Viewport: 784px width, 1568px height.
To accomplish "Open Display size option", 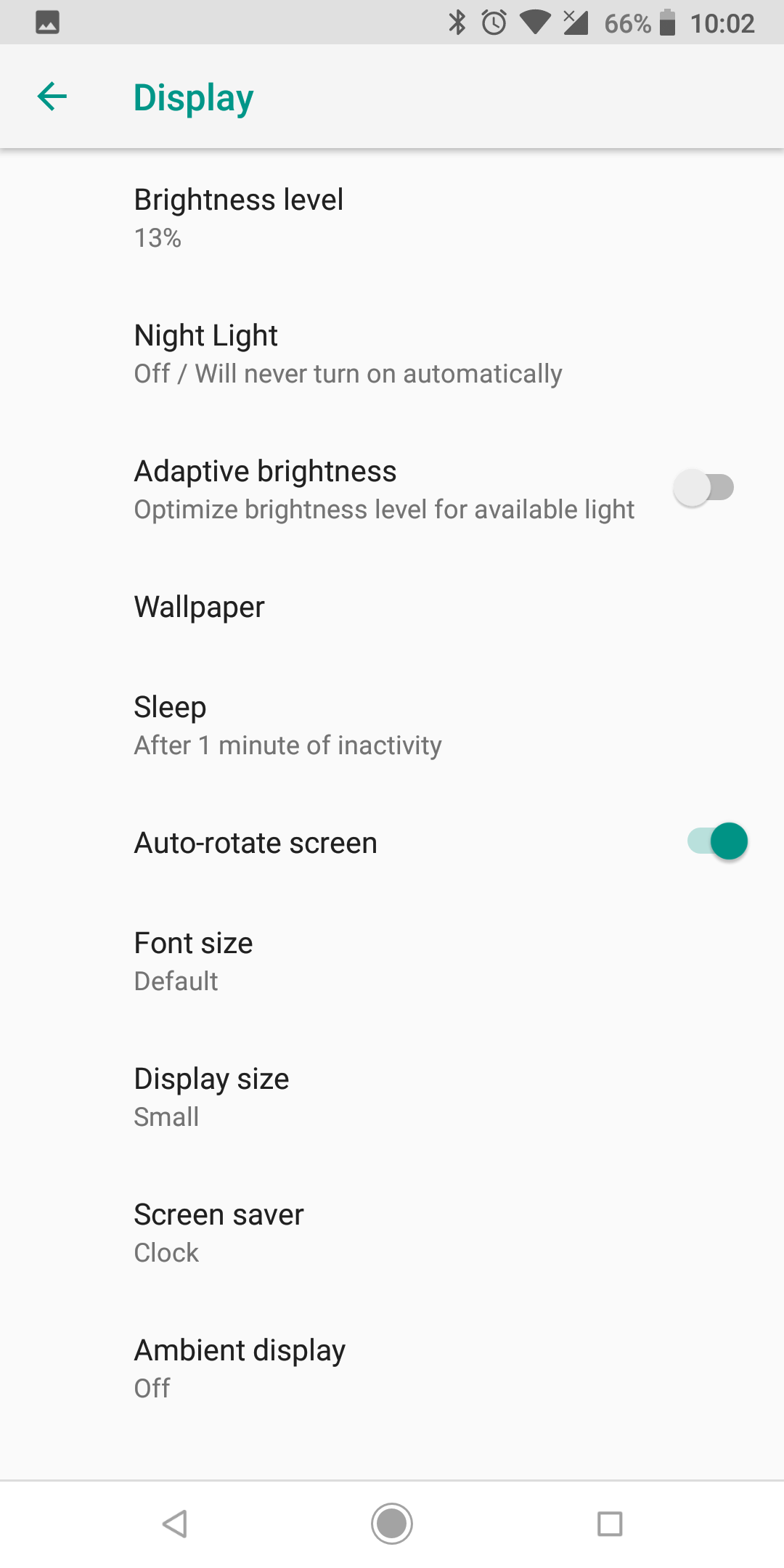I will pos(212,1097).
